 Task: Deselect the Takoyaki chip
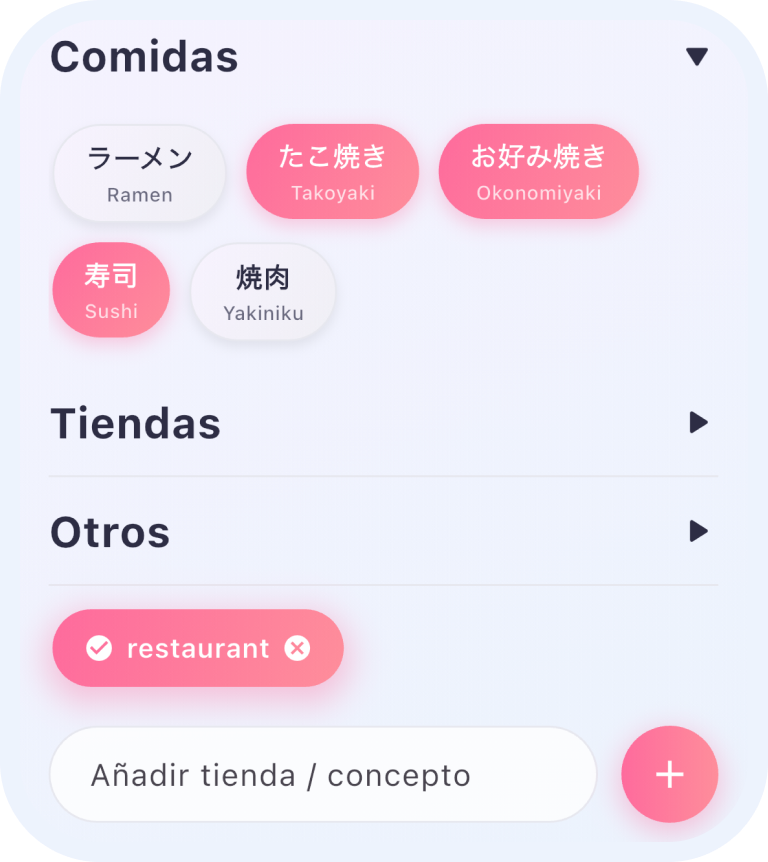click(x=332, y=171)
